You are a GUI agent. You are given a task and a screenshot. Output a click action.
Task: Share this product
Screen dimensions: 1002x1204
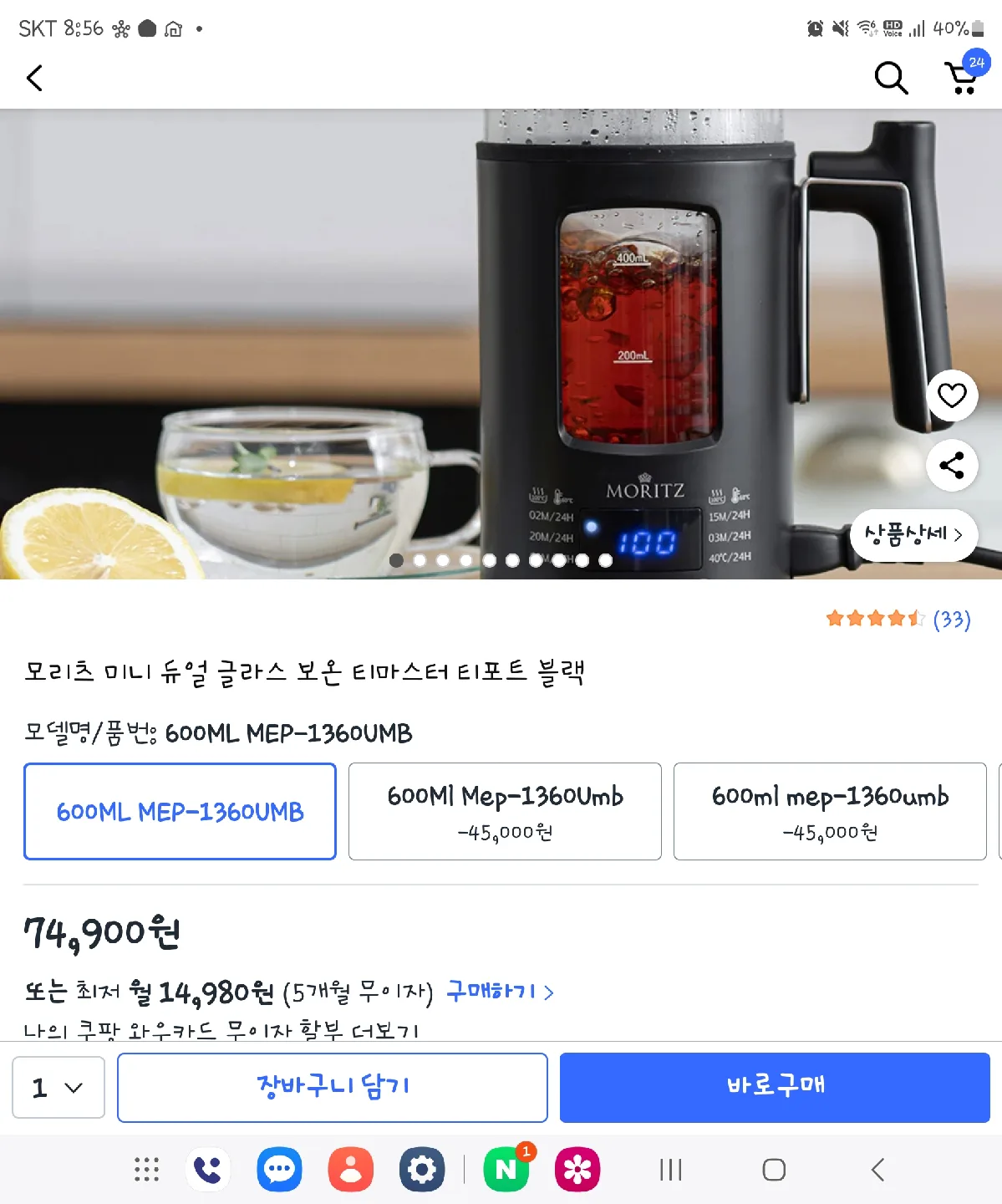[x=952, y=465]
